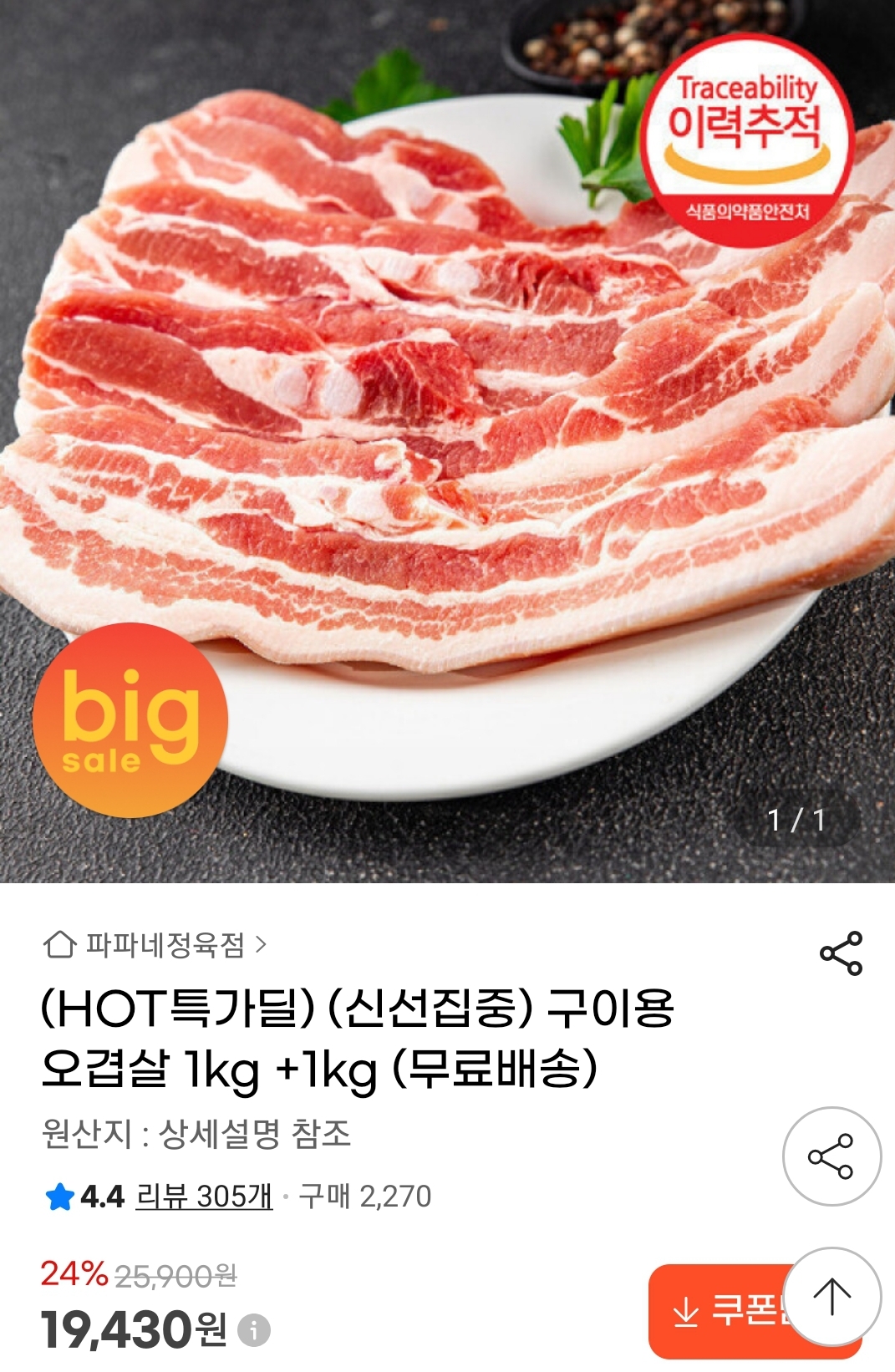Tap the round floating share button
Viewport: 895px width, 1372px height.
[x=831, y=1156]
